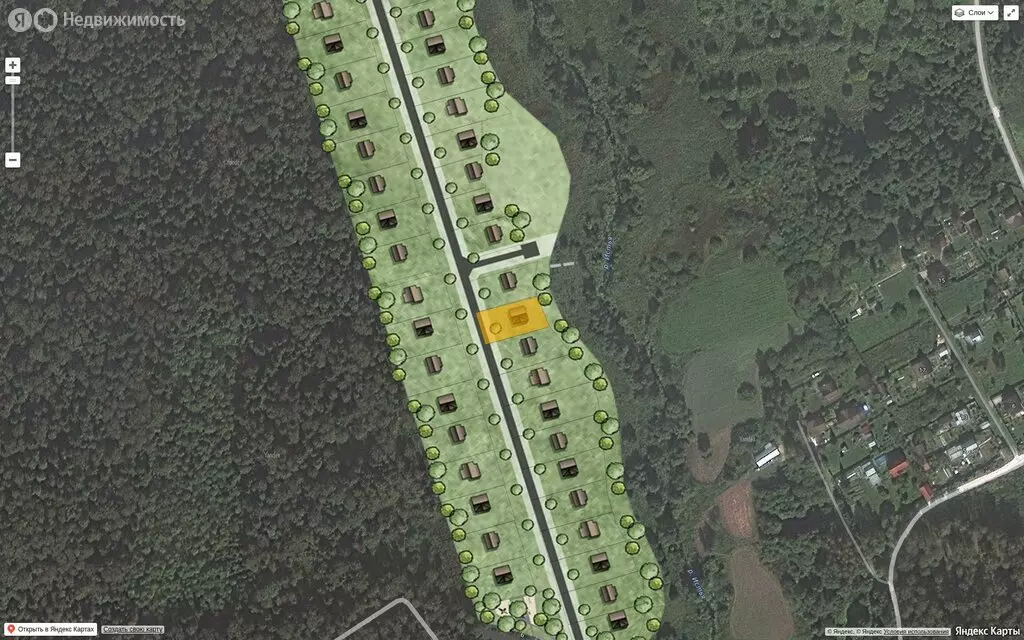Zoom out of the map
The image size is (1024, 640).
click(x=12, y=160)
